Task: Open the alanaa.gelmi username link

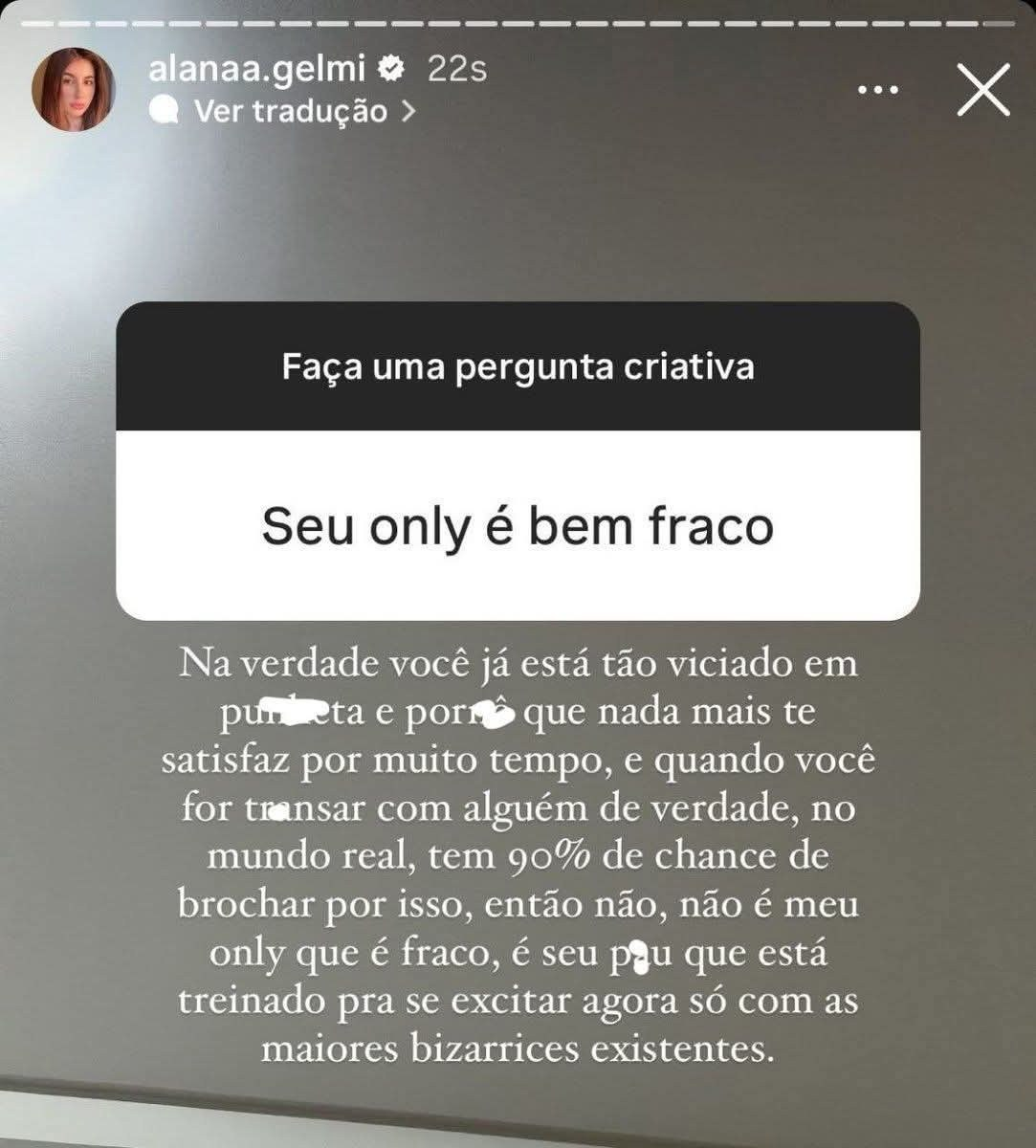Action: coord(257,70)
